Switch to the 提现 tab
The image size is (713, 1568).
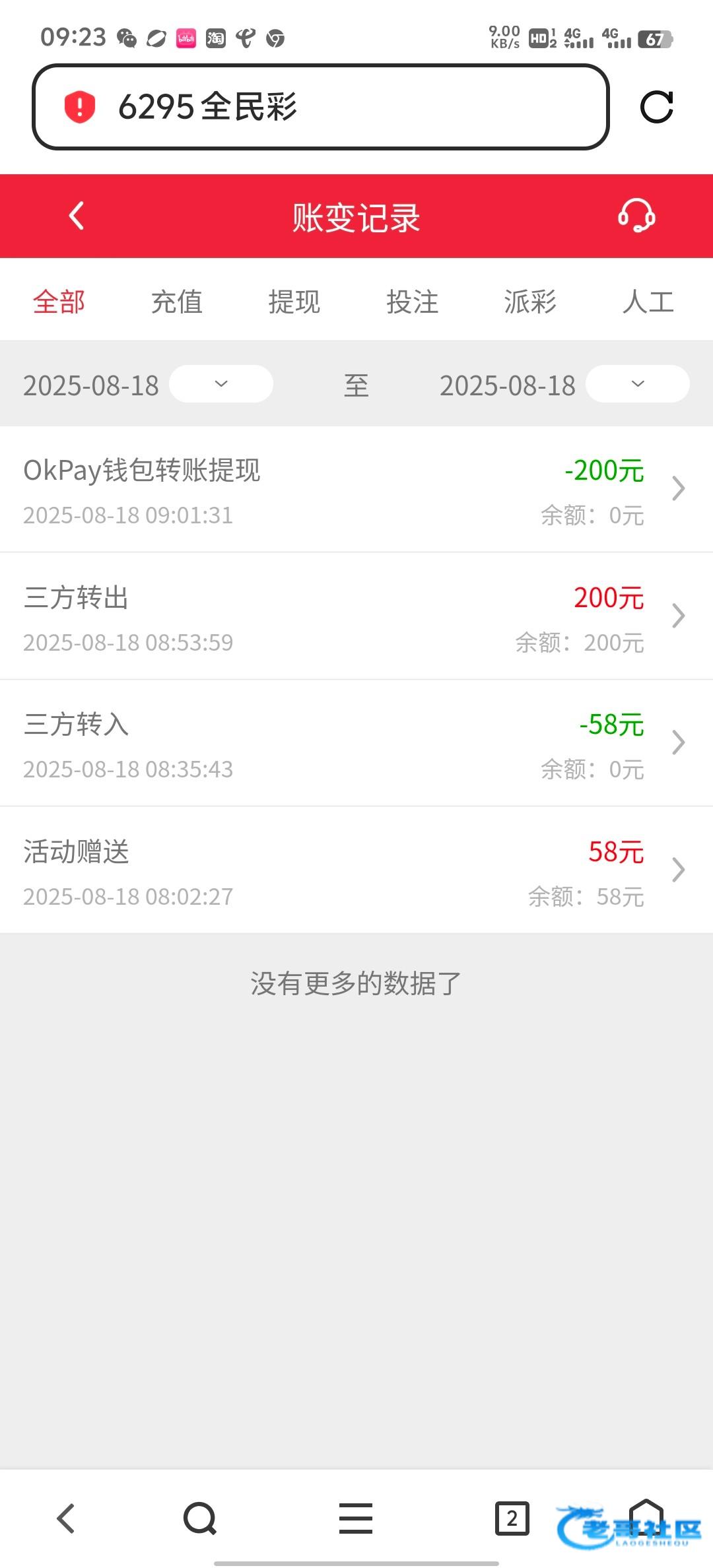294,302
